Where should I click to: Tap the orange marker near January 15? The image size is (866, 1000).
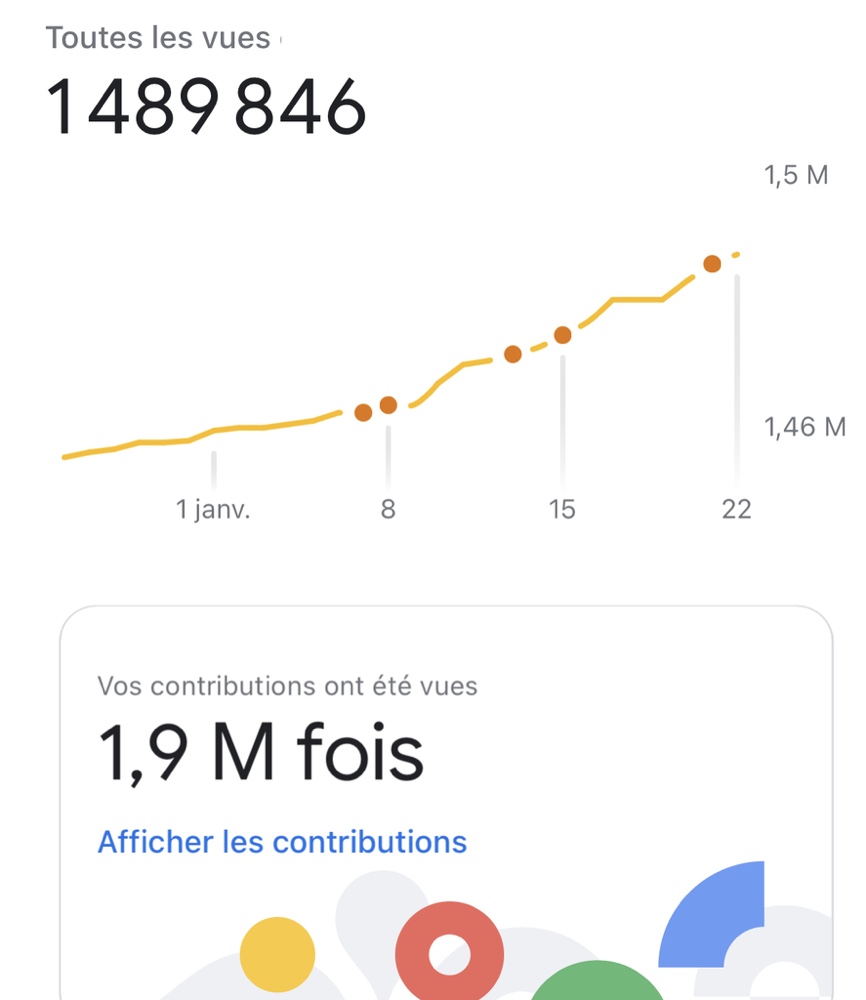(x=562, y=333)
